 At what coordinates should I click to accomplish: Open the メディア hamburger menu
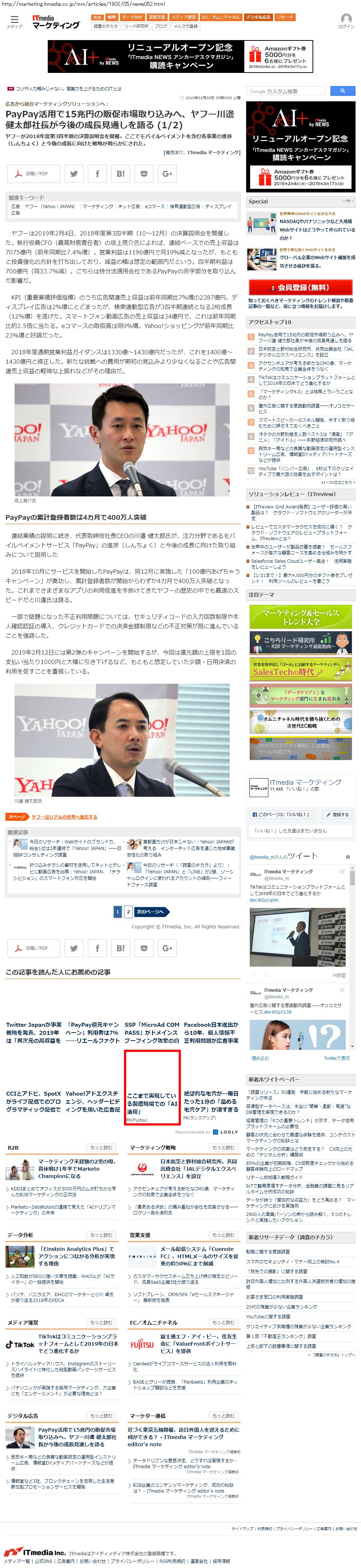click(14, 22)
